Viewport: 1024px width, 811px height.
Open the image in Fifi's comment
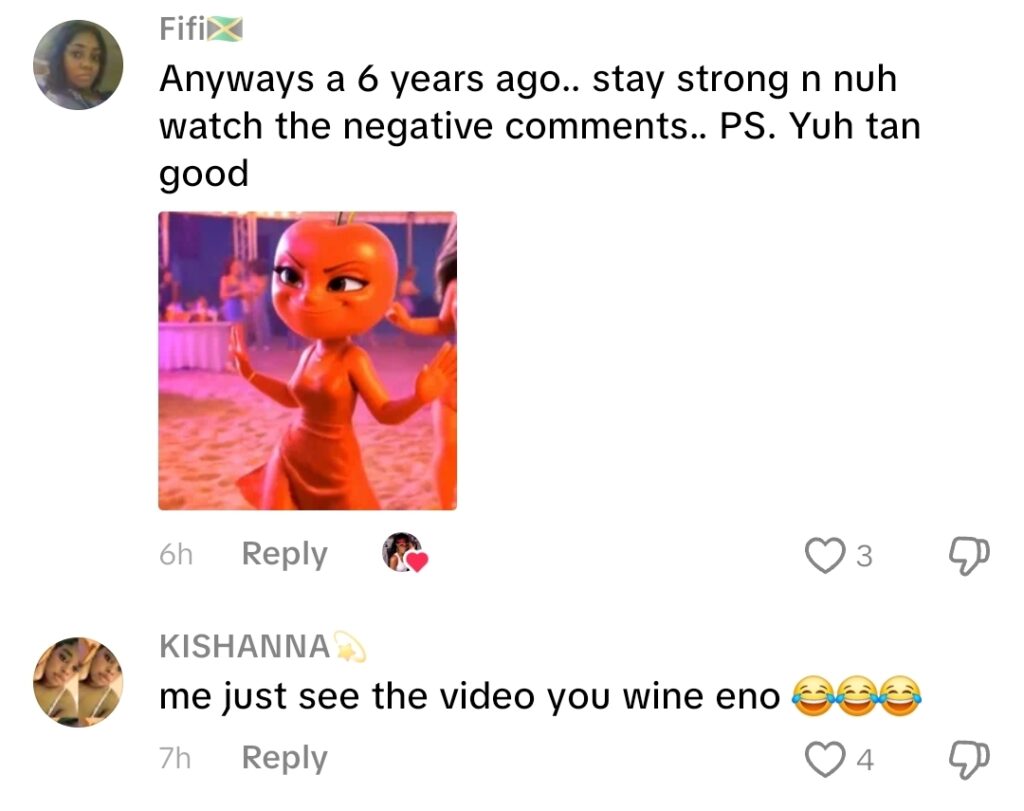(307, 360)
